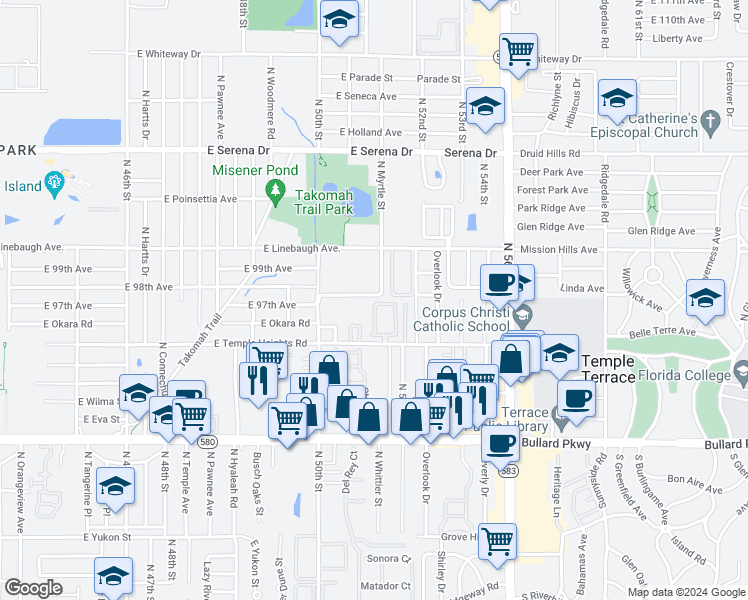Viewport: 748px width, 600px height.
Task: Select the shopping cart marker near Grove Hill
Action: 497,542
